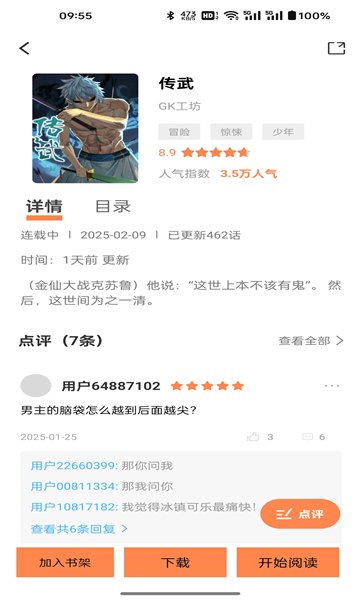Viewport: 360px width, 600px height.
Task: Open the profile avatar of 用户64887102
Action: 36,385
